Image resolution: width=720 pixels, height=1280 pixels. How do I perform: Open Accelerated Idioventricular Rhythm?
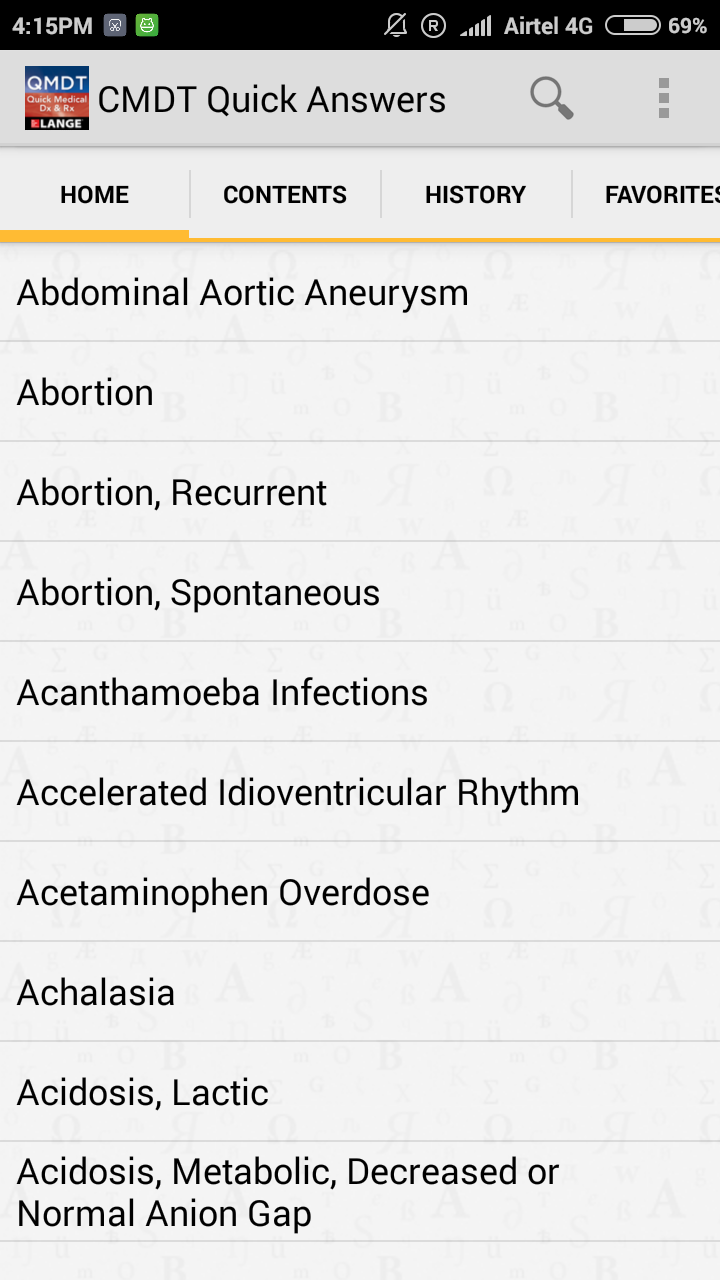coord(298,791)
